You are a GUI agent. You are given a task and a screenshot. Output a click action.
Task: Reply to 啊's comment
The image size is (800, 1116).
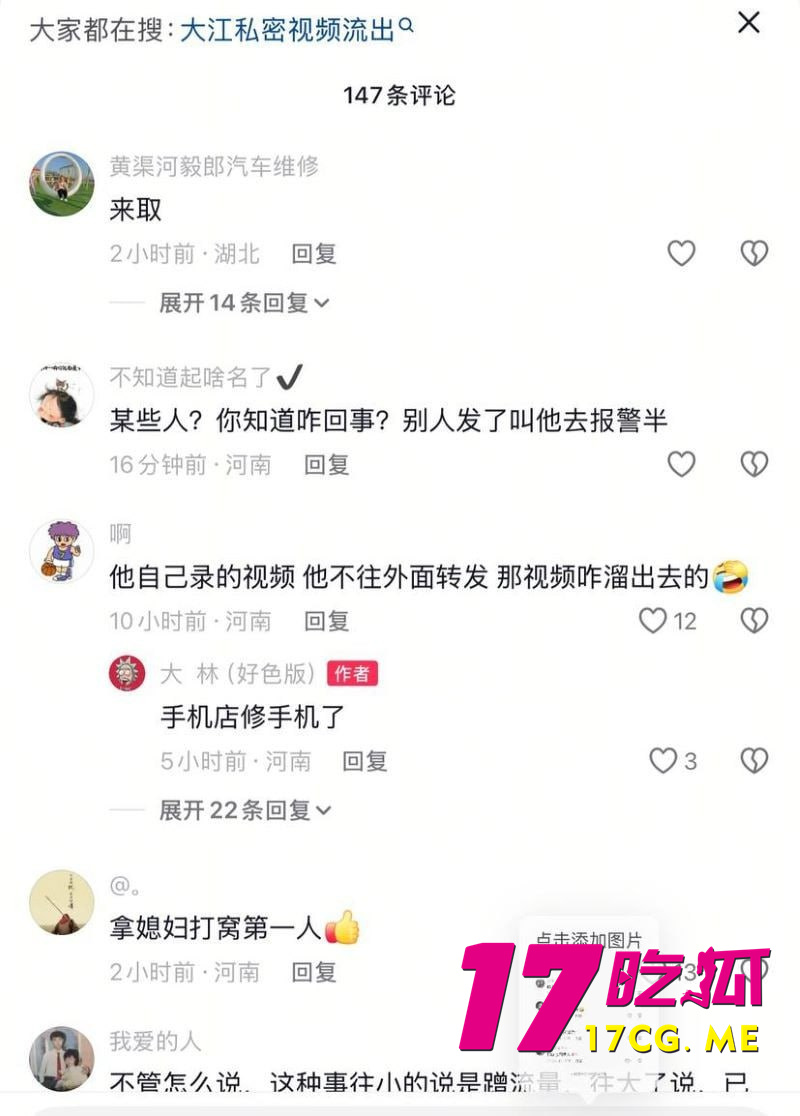(x=326, y=621)
